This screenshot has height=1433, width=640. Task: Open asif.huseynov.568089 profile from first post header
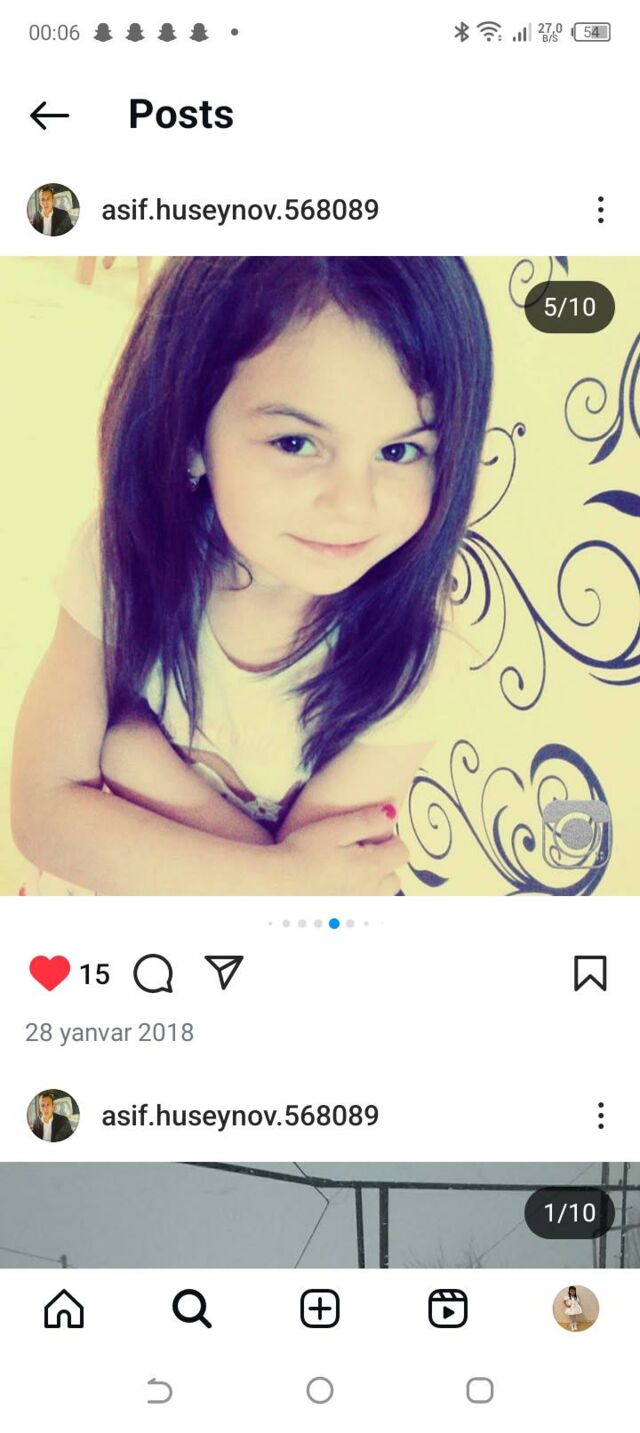click(x=239, y=210)
